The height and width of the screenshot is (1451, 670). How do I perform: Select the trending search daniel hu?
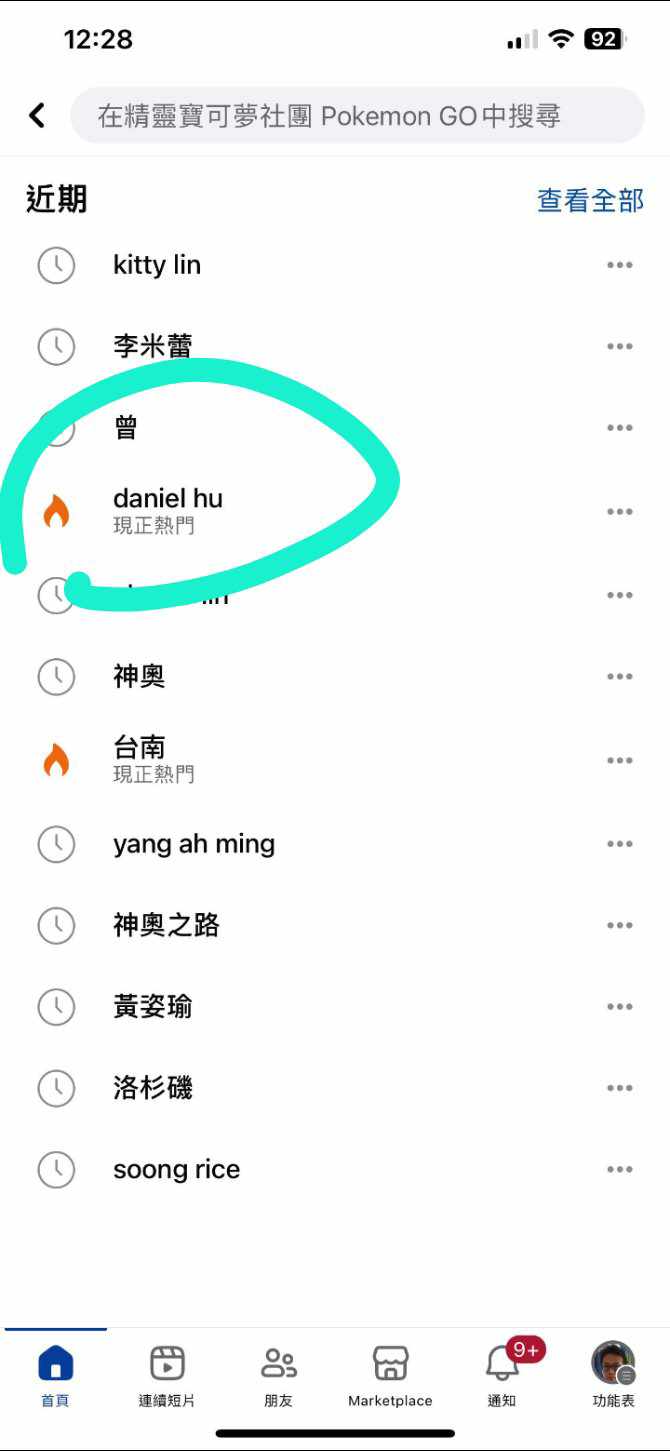168,499
